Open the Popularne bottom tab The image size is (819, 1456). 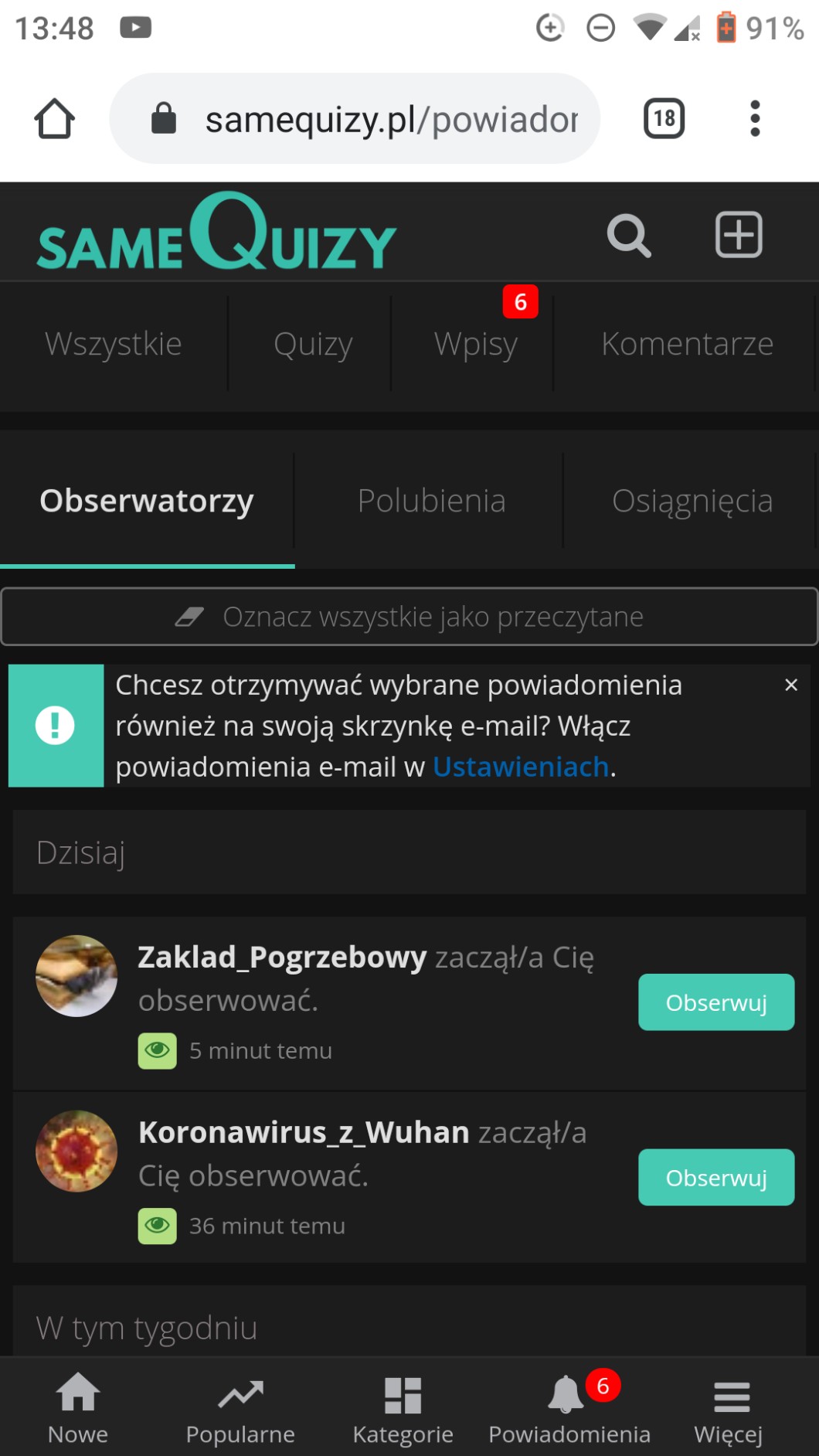tap(240, 1408)
